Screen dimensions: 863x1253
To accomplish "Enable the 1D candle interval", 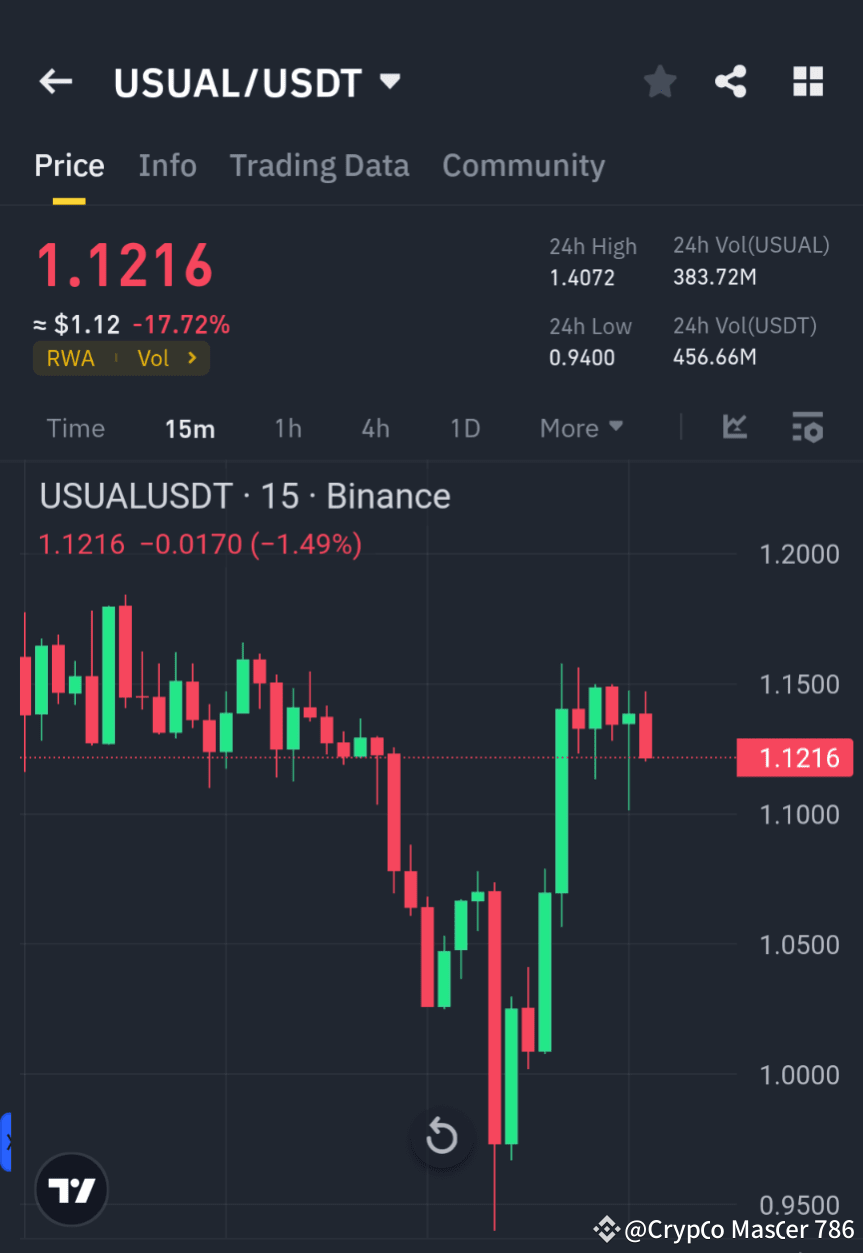I will pyautogui.click(x=464, y=427).
